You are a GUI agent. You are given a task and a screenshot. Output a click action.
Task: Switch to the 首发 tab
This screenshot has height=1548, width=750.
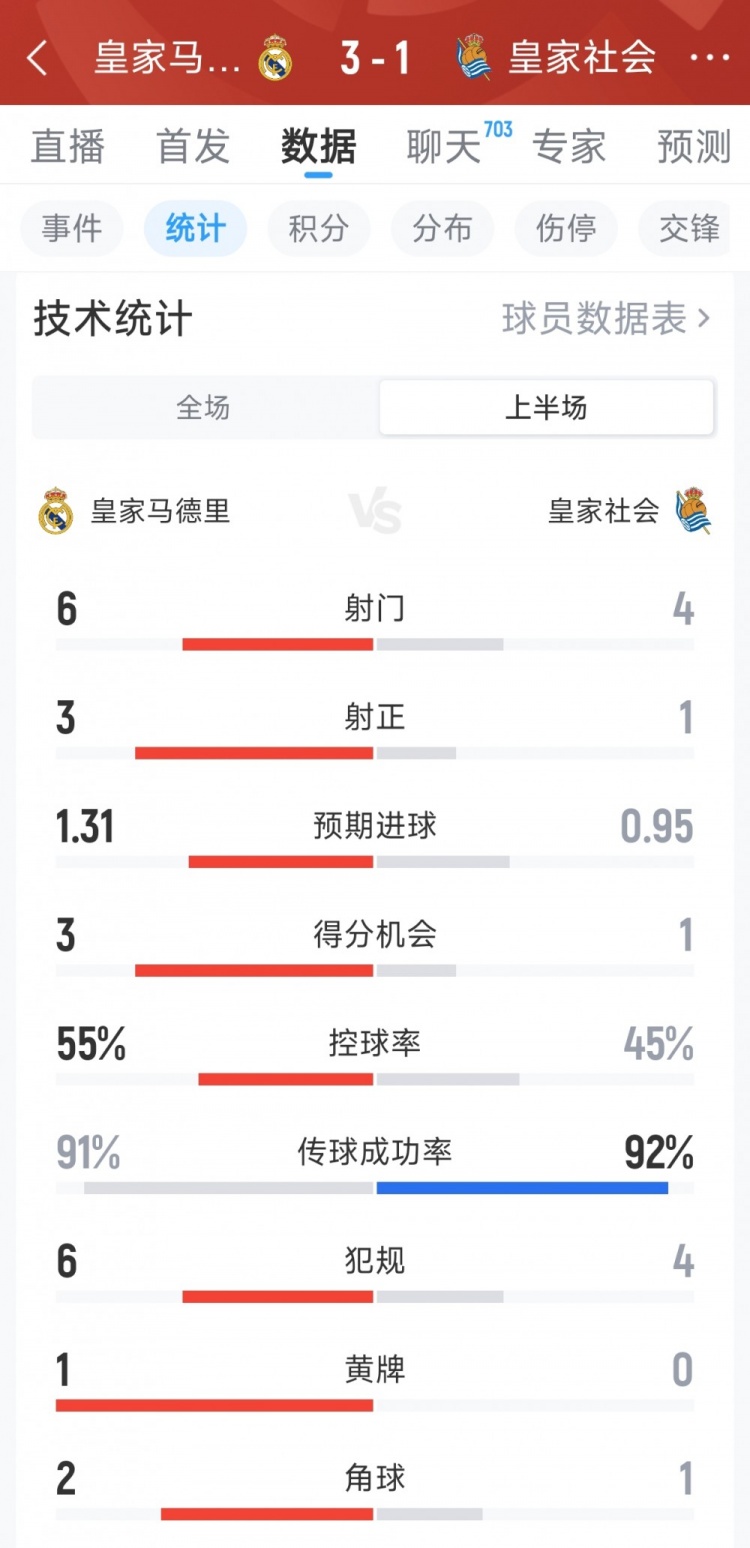click(x=193, y=147)
